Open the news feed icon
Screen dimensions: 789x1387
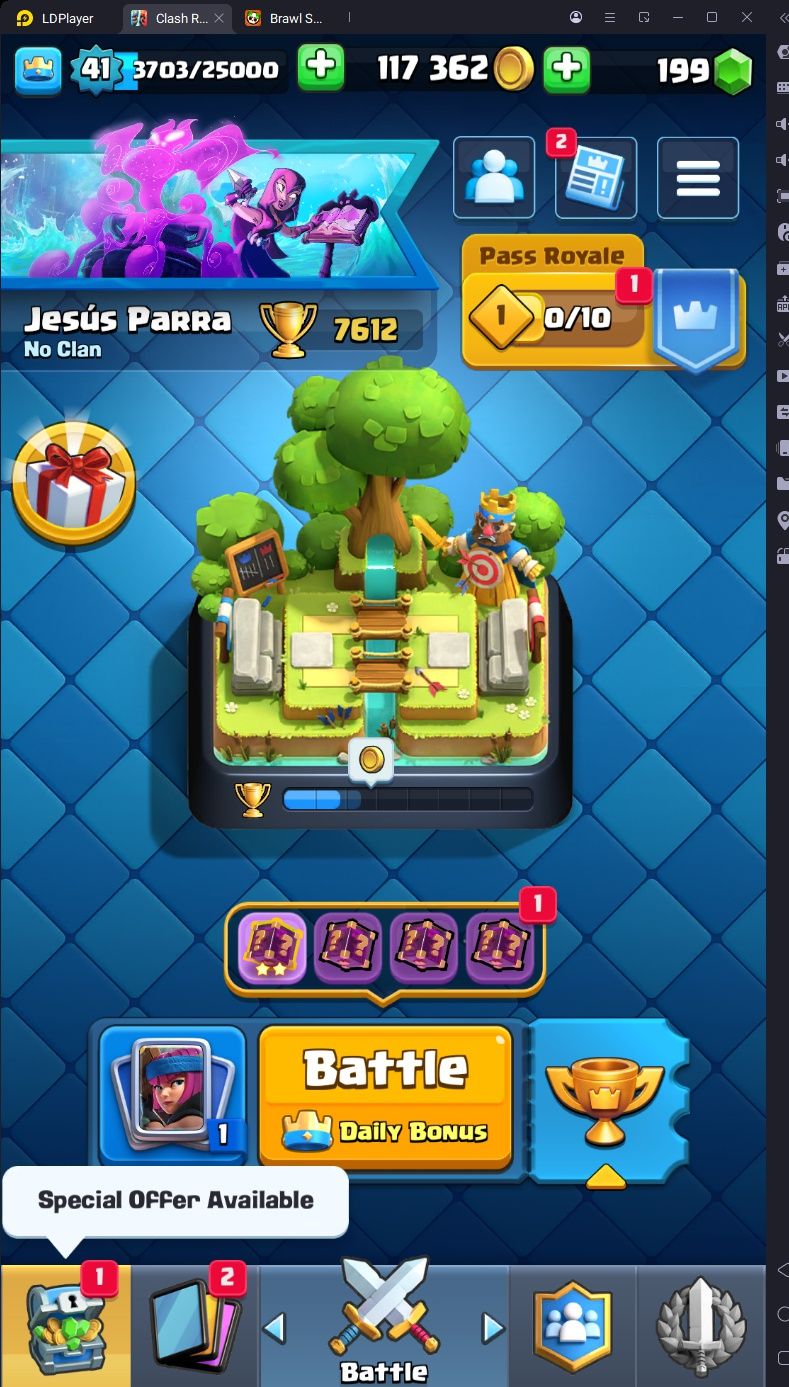click(x=596, y=178)
